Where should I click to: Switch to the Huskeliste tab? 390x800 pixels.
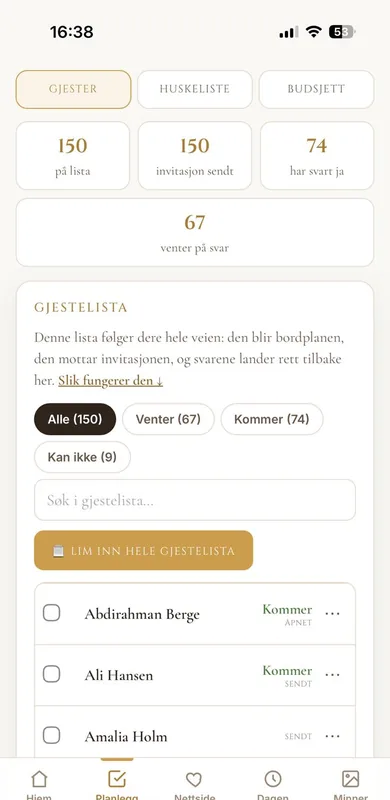coord(194,89)
